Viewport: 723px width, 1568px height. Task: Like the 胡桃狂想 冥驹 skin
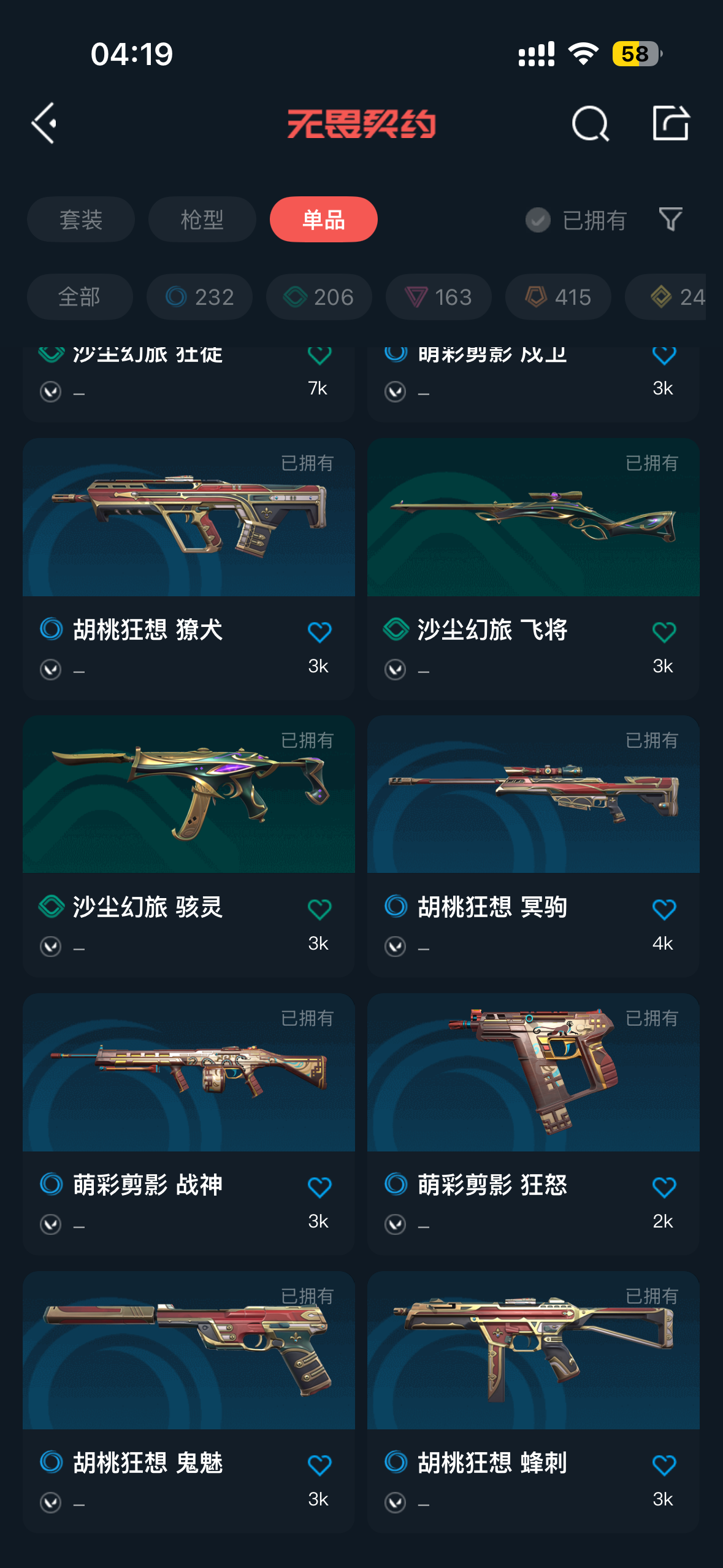click(x=664, y=909)
